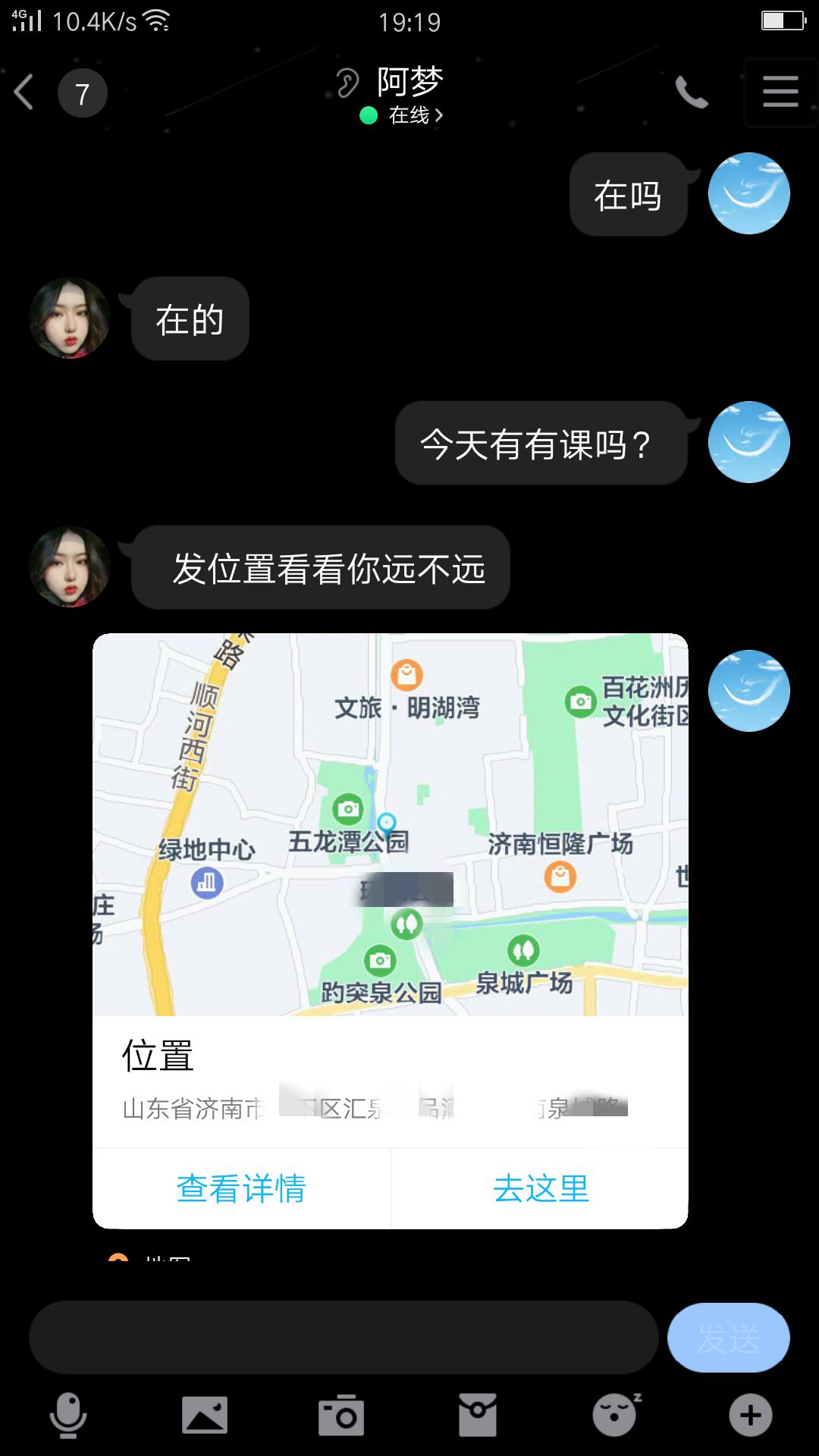Open the shared location map preview
Viewport: 819px width, 1456px height.
pos(390,824)
